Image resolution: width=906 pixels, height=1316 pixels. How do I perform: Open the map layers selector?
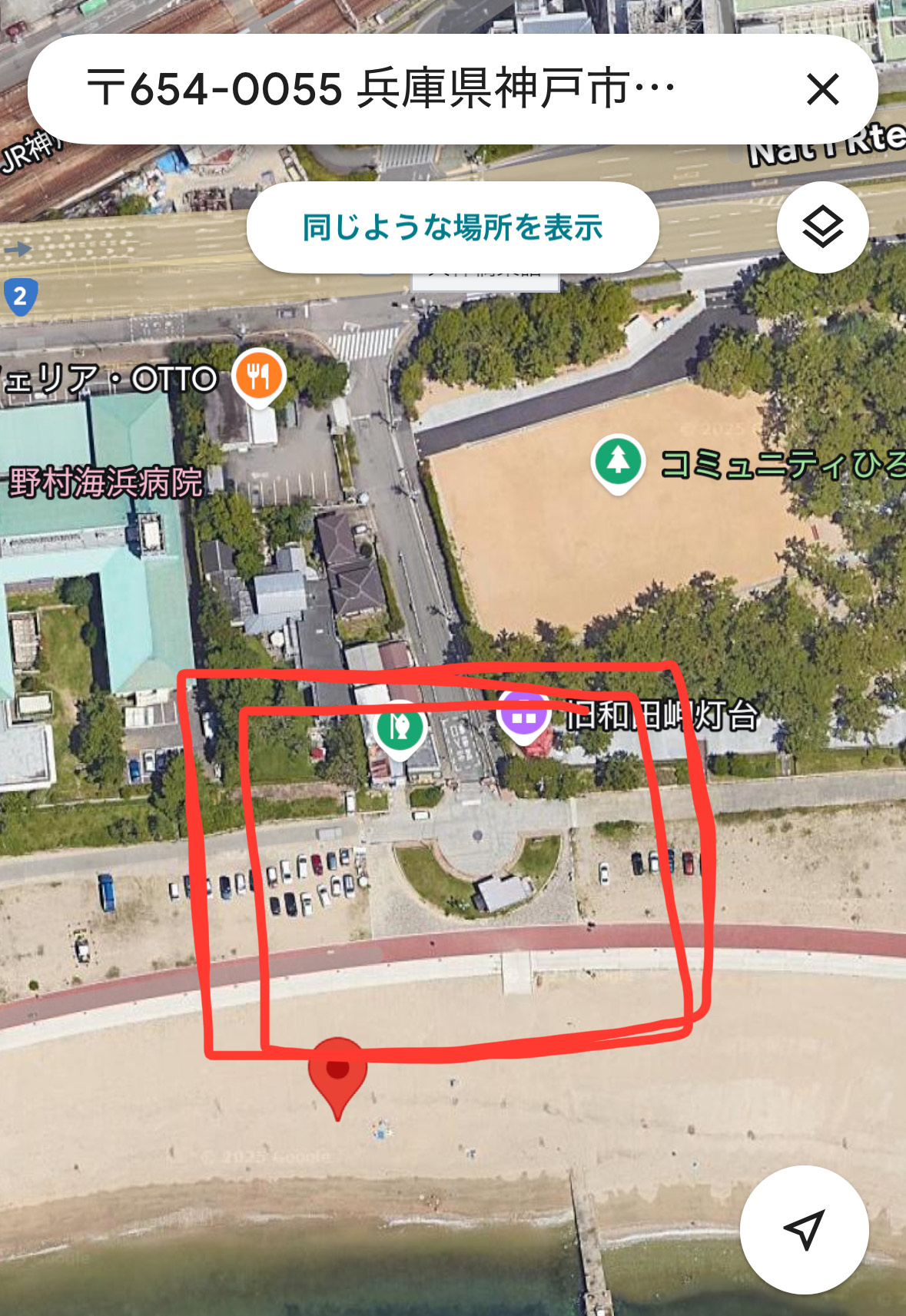tap(822, 227)
